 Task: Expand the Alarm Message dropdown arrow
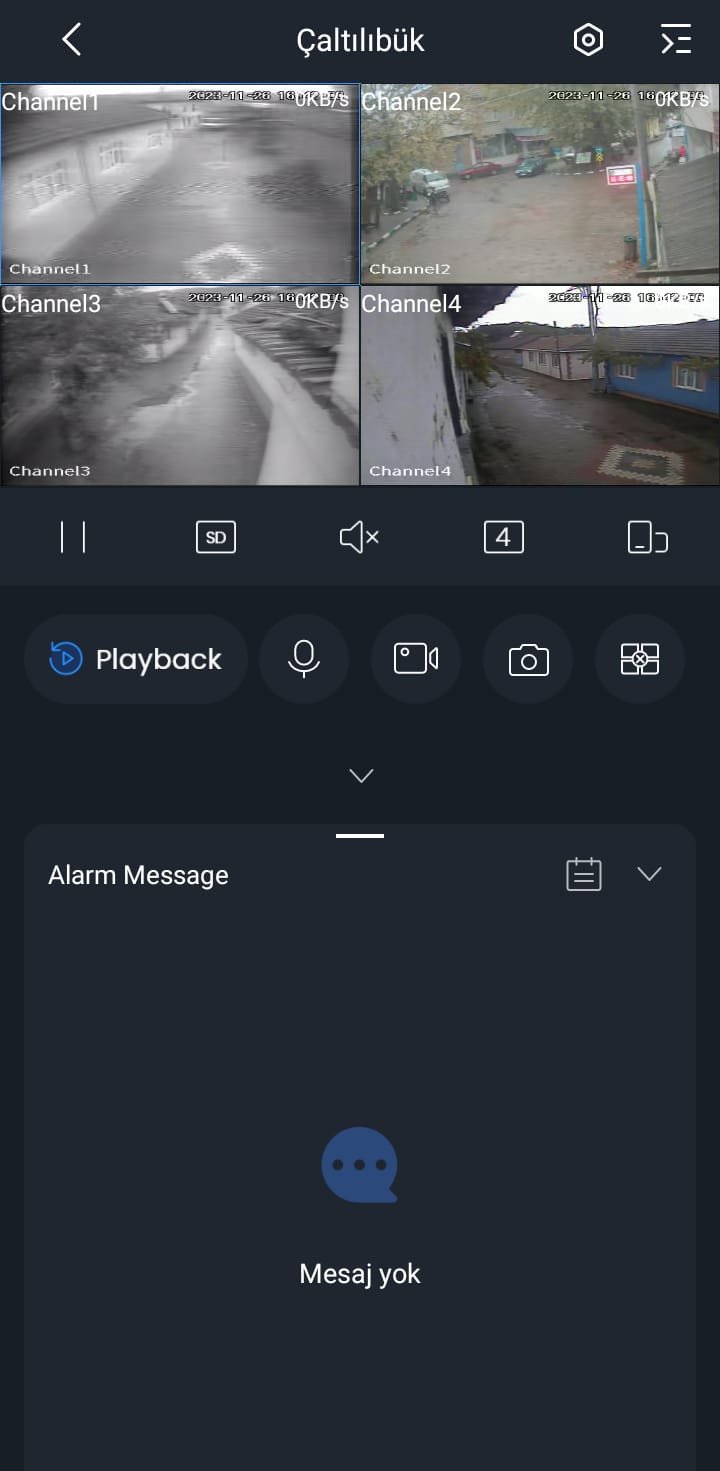650,874
